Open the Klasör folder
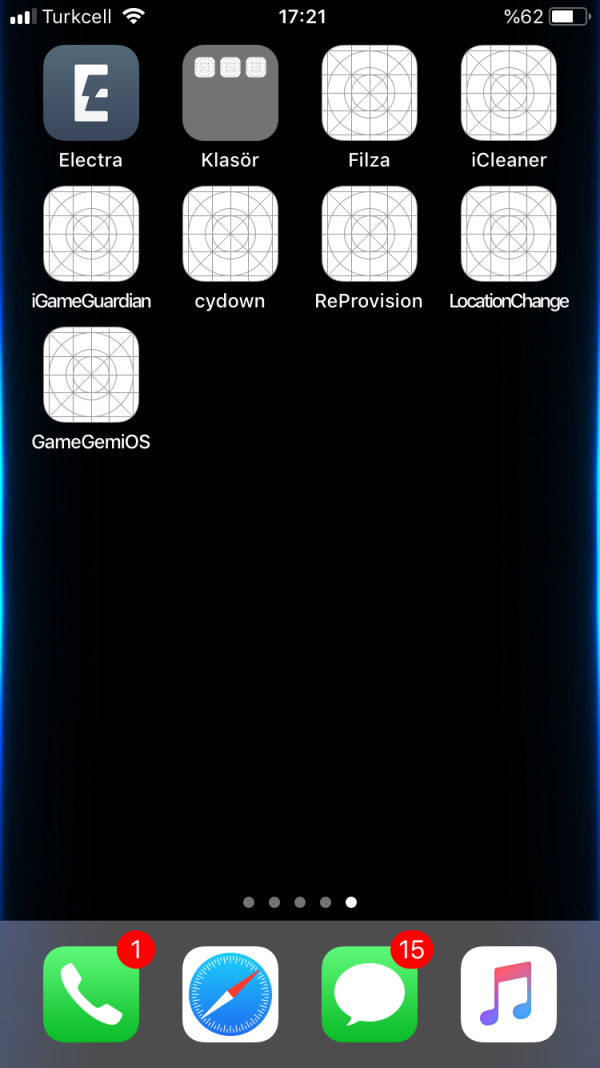The height and width of the screenshot is (1068, 600). pos(230,93)
